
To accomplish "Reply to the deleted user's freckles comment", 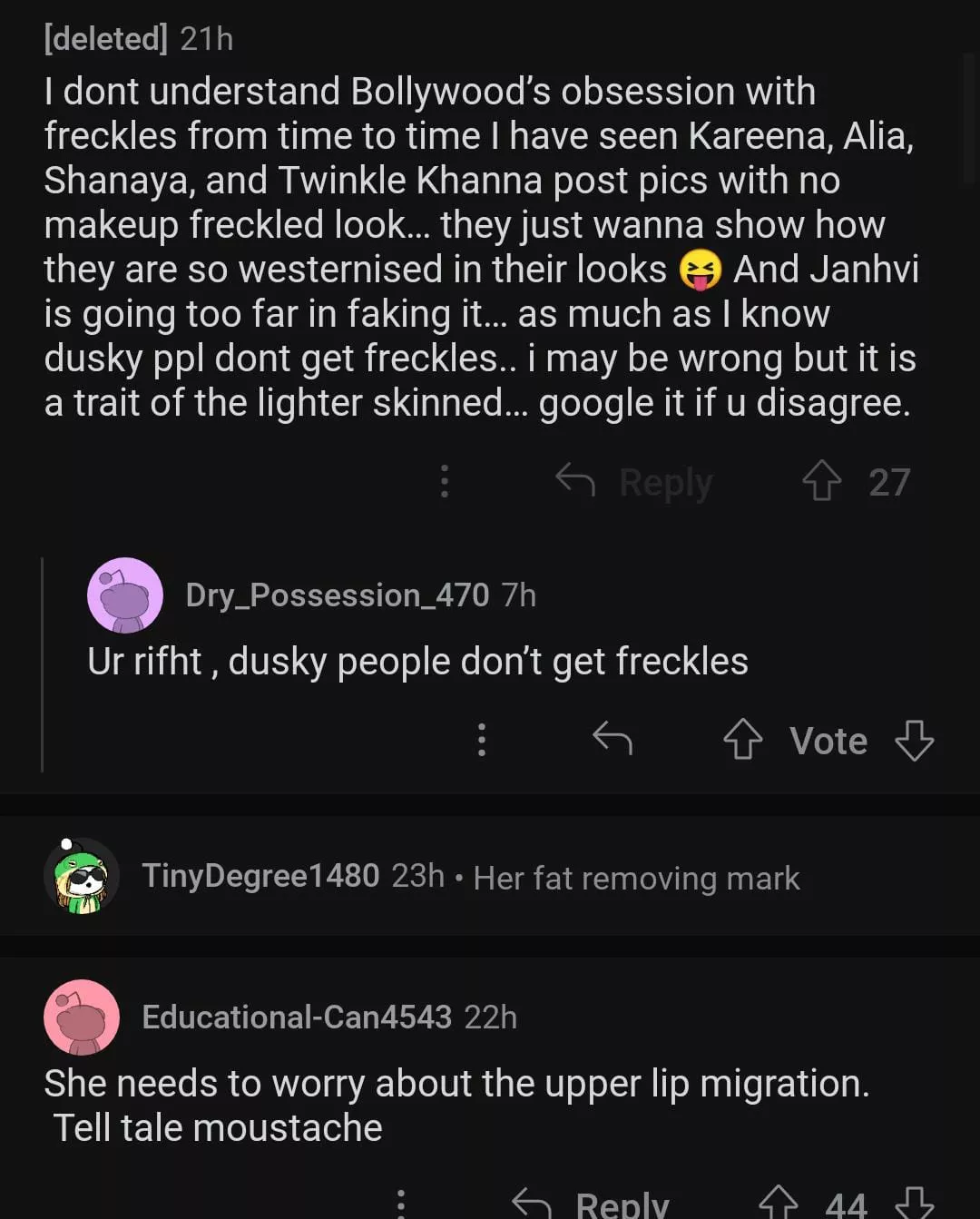I will click(635, 482).
